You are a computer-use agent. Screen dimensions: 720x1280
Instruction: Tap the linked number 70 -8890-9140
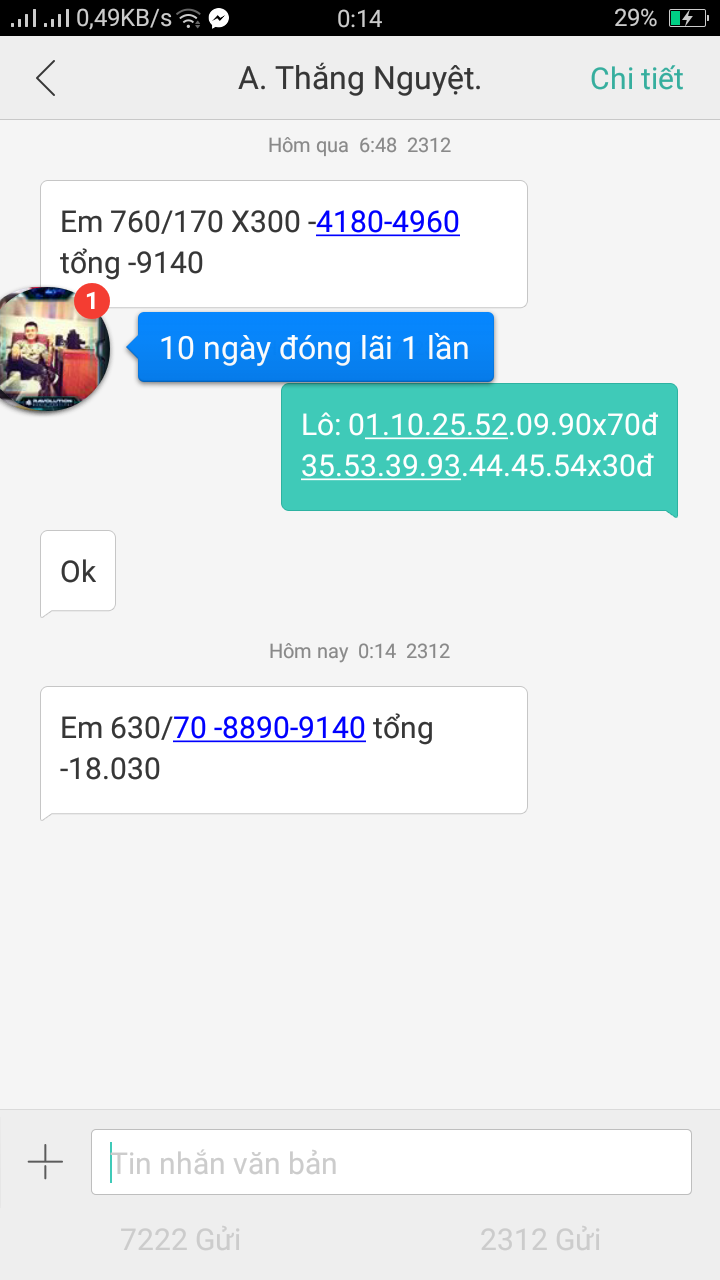click(269, 727)
